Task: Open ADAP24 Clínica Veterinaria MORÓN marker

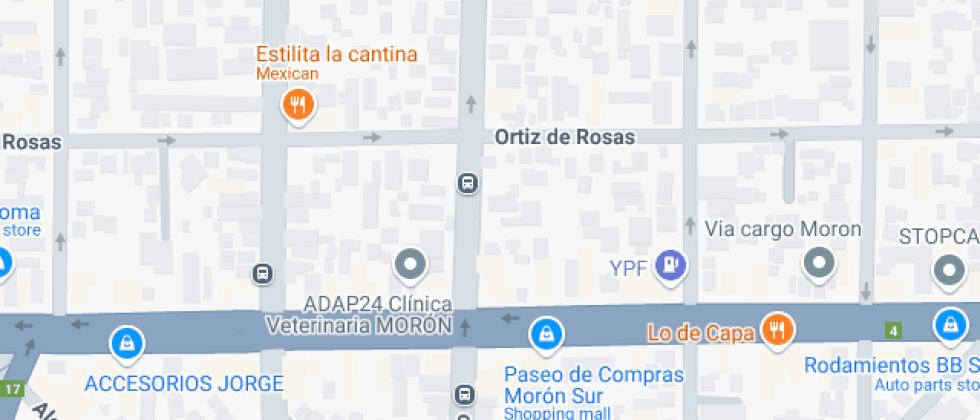Action: click(410, 265)
